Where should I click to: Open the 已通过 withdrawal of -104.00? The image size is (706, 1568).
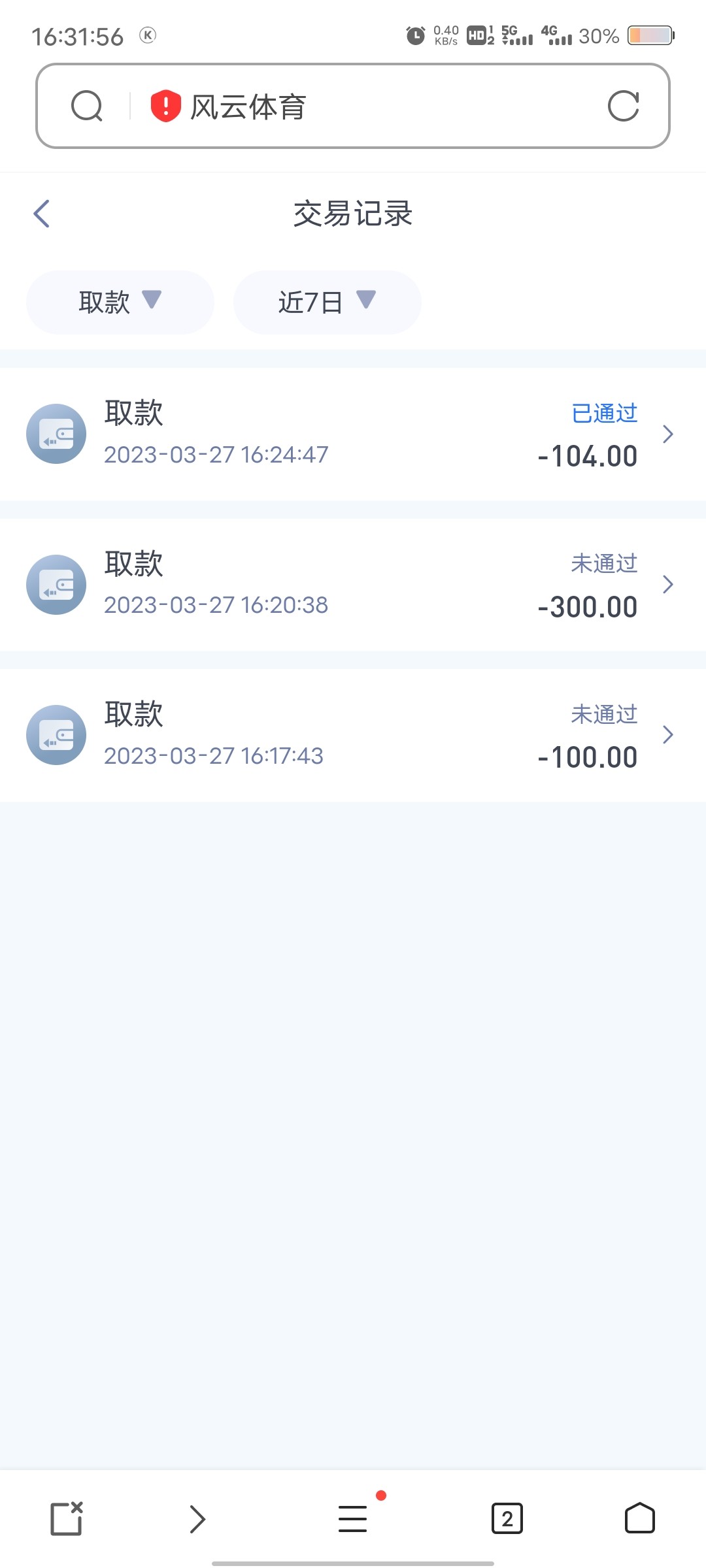click(353, 434)
